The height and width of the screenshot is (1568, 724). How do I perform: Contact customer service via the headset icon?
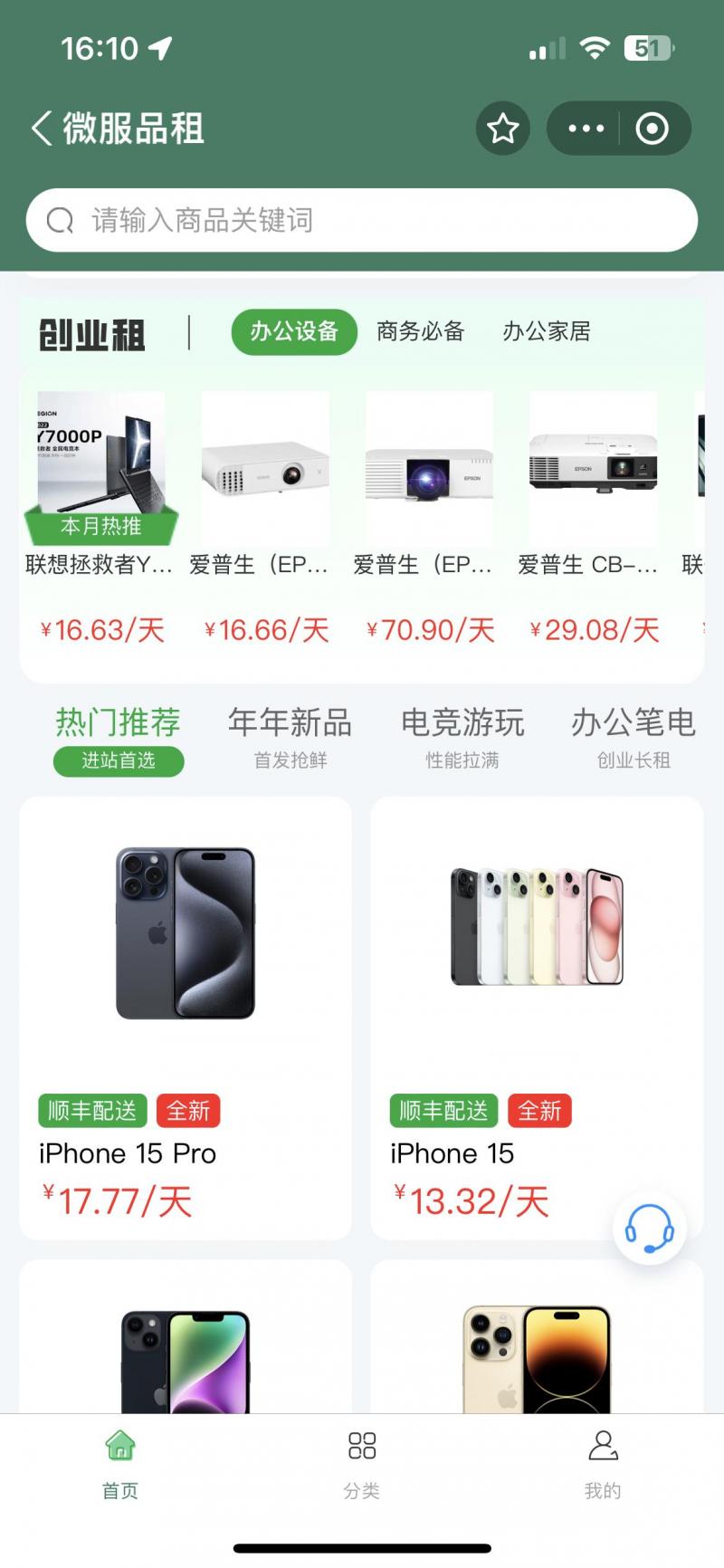point(649,1229)
